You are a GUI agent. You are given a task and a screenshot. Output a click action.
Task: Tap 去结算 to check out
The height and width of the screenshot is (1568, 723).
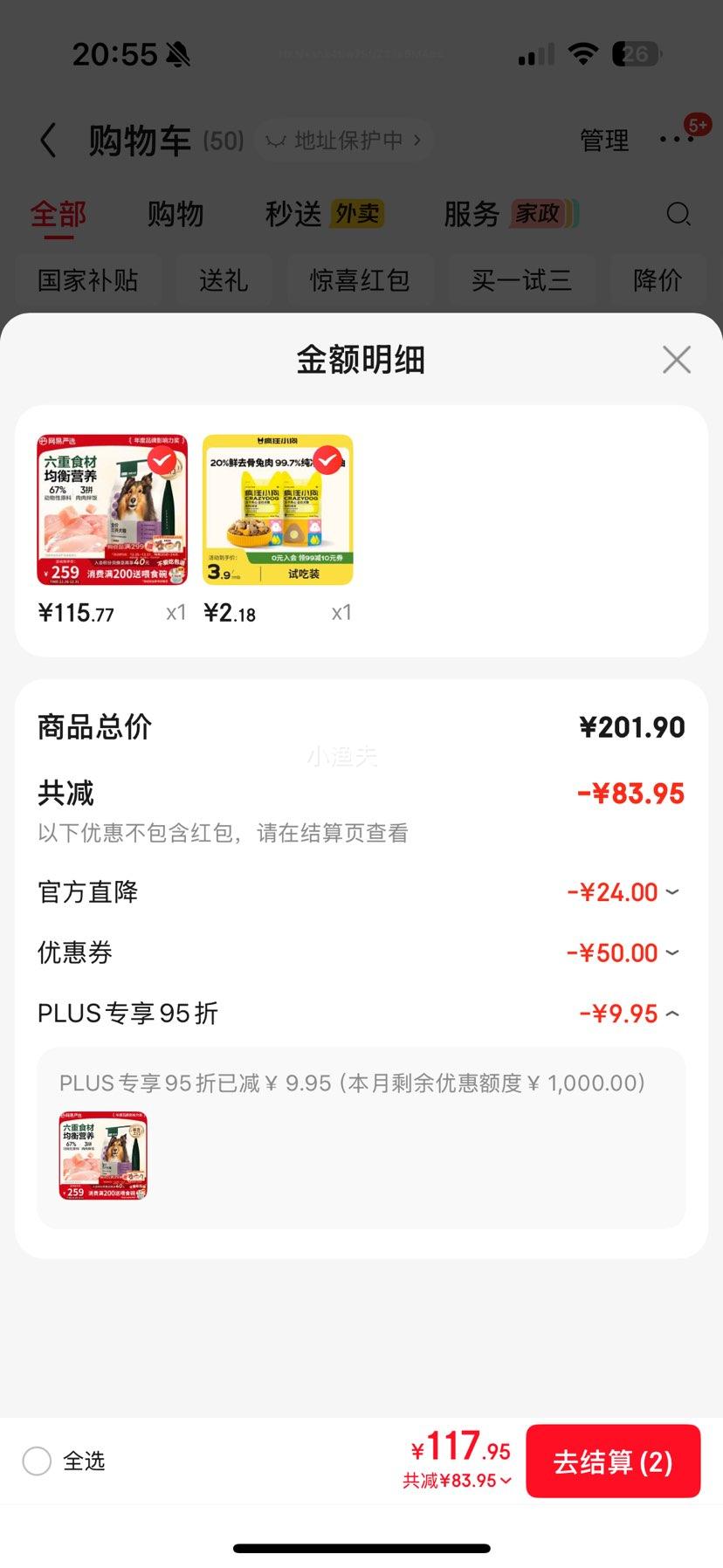[x=614, y=1461]
